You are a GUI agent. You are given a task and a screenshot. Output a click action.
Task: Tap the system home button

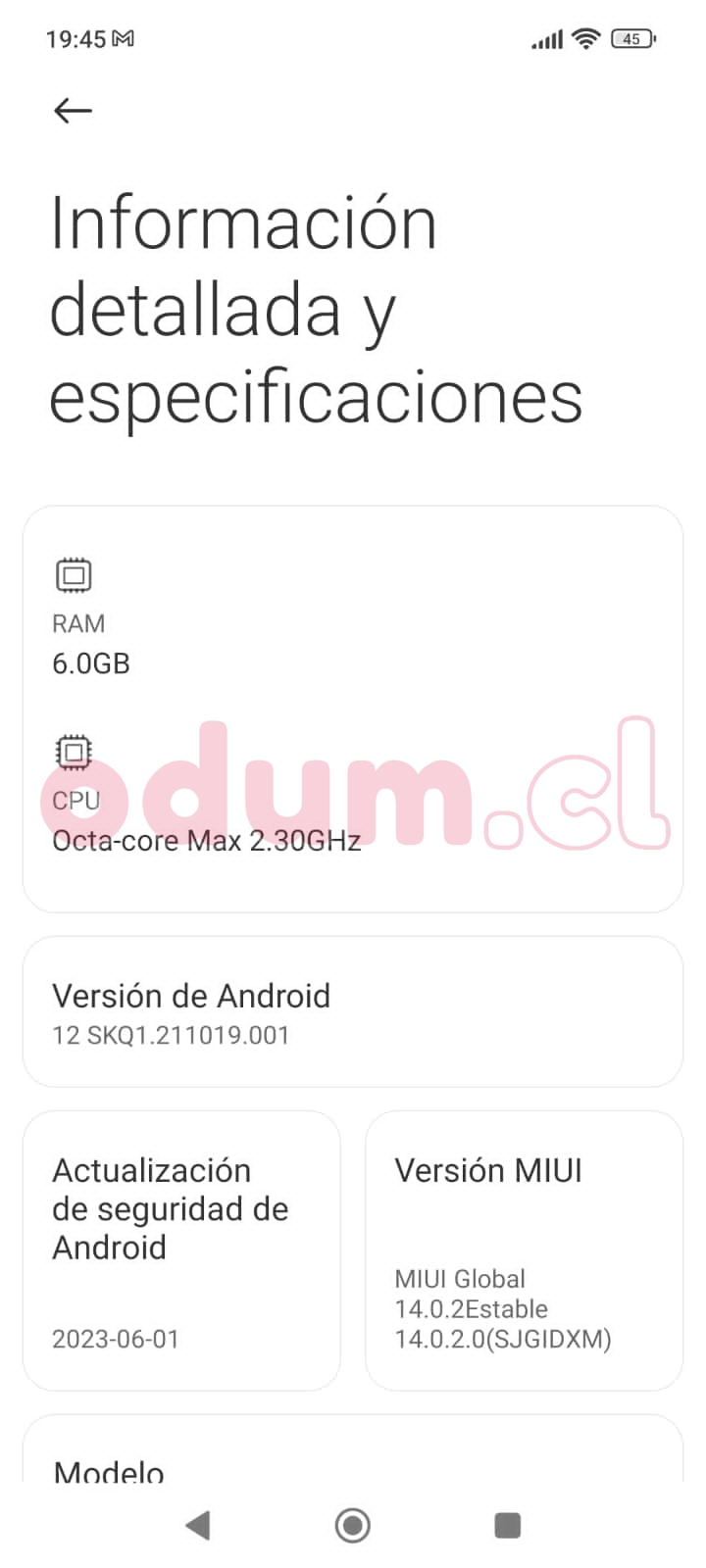click(352, 1525)
